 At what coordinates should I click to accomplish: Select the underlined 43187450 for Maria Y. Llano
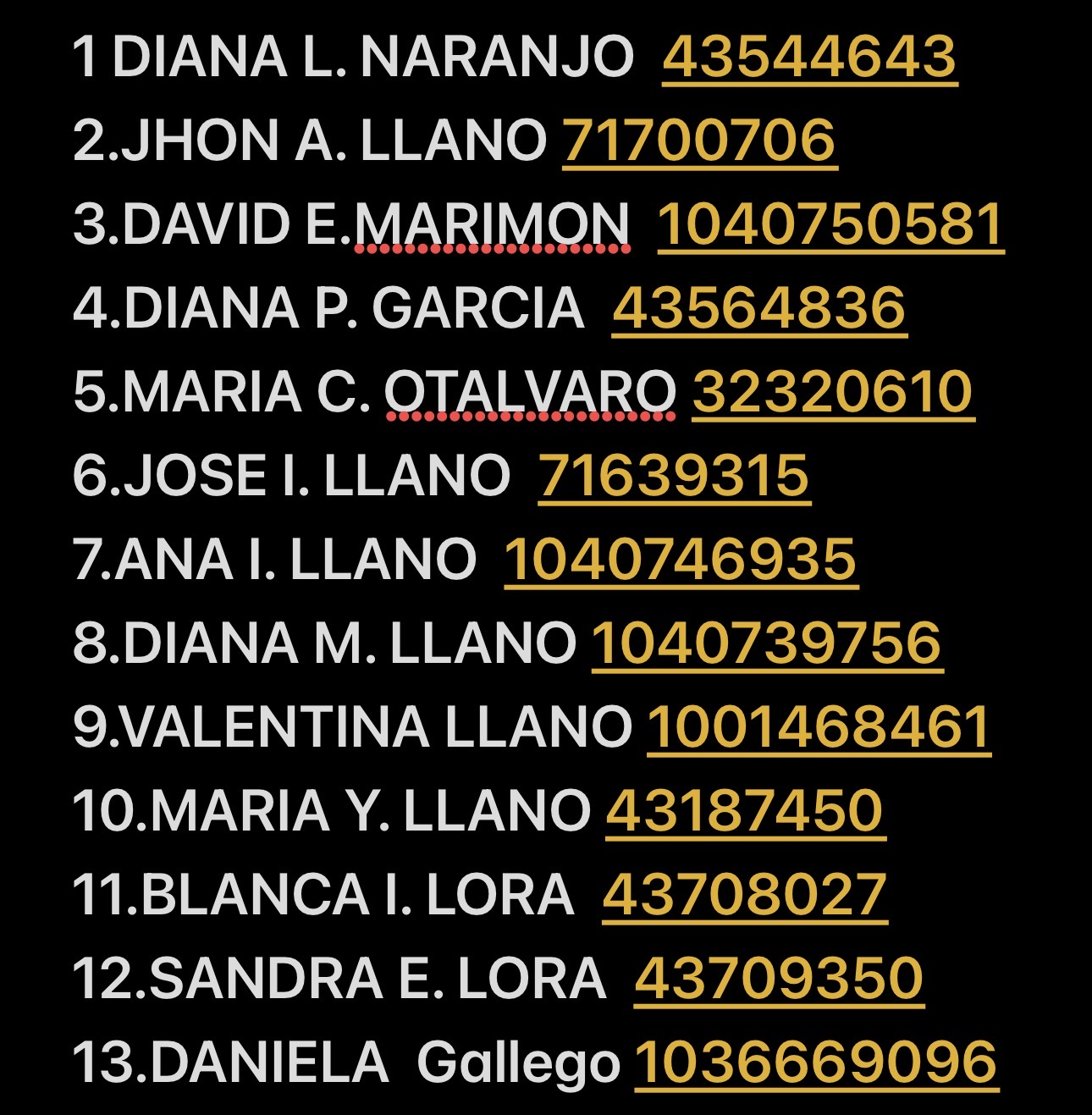(x=745, y=811)
